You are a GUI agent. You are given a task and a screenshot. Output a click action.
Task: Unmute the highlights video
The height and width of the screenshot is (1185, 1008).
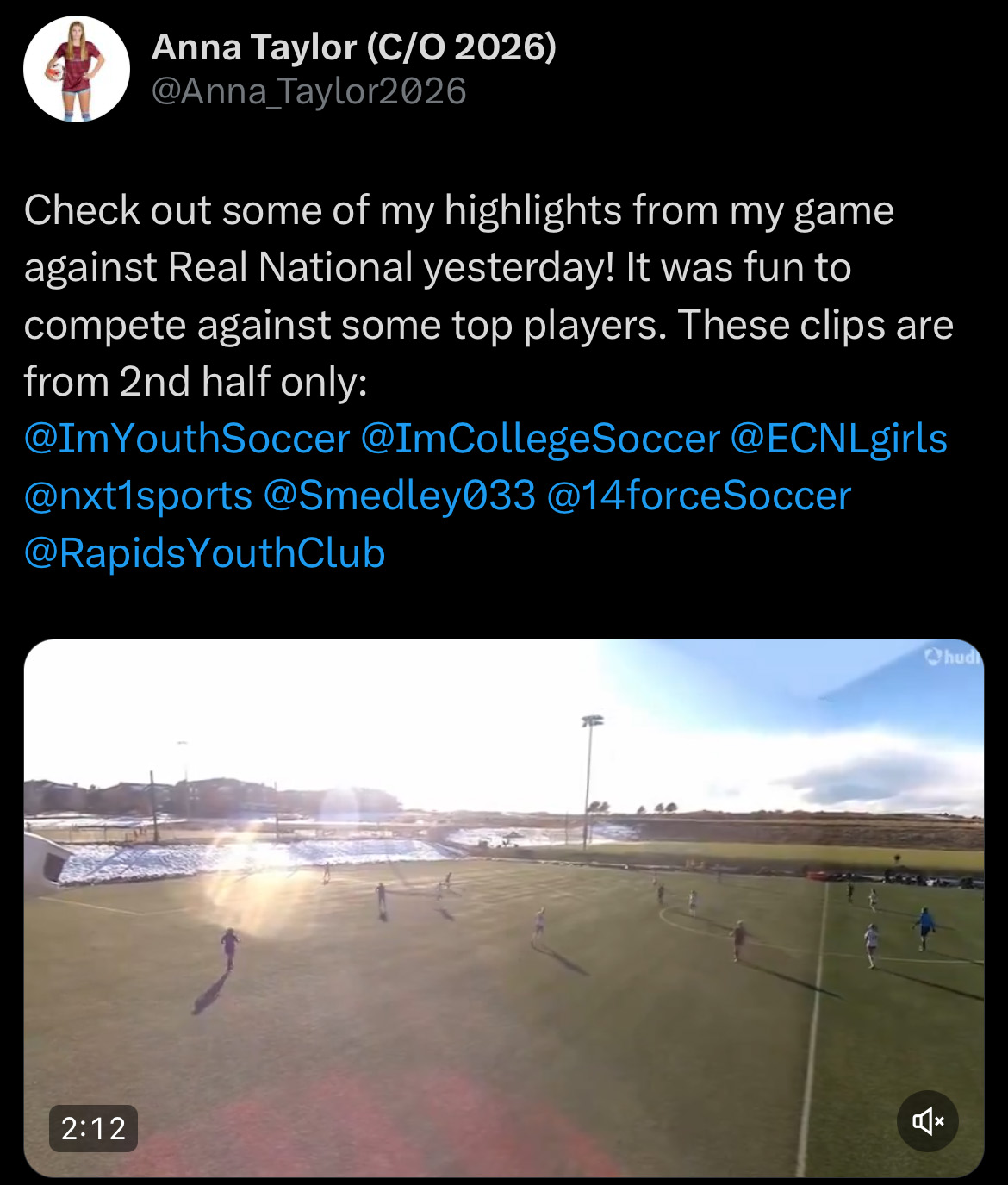tap(928, 1120)
